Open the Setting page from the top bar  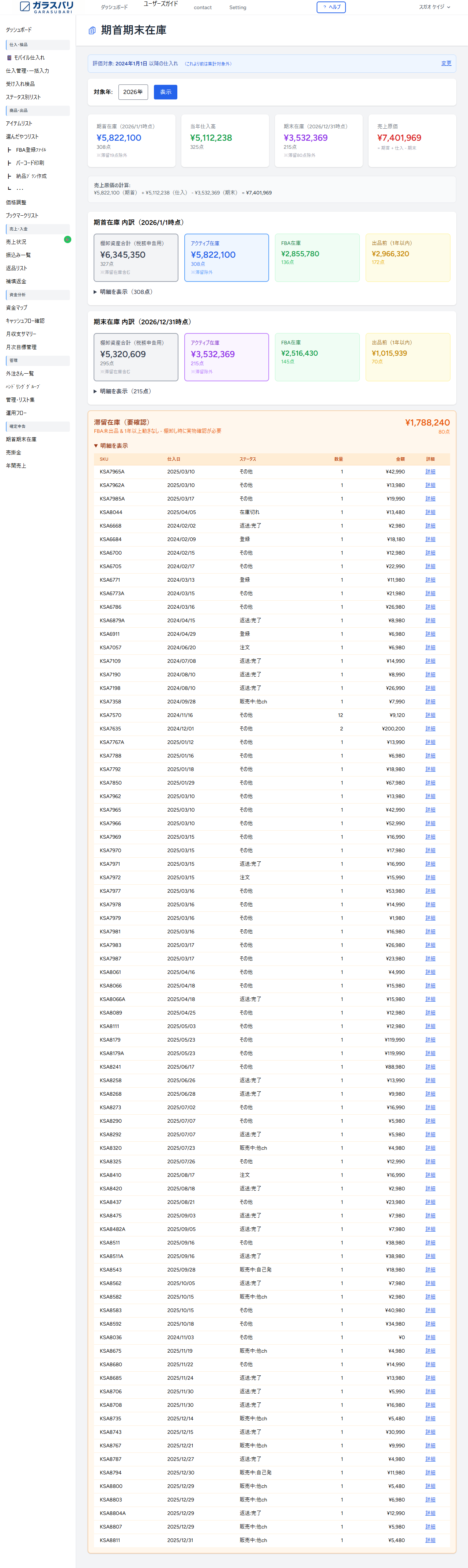(237, 8)
